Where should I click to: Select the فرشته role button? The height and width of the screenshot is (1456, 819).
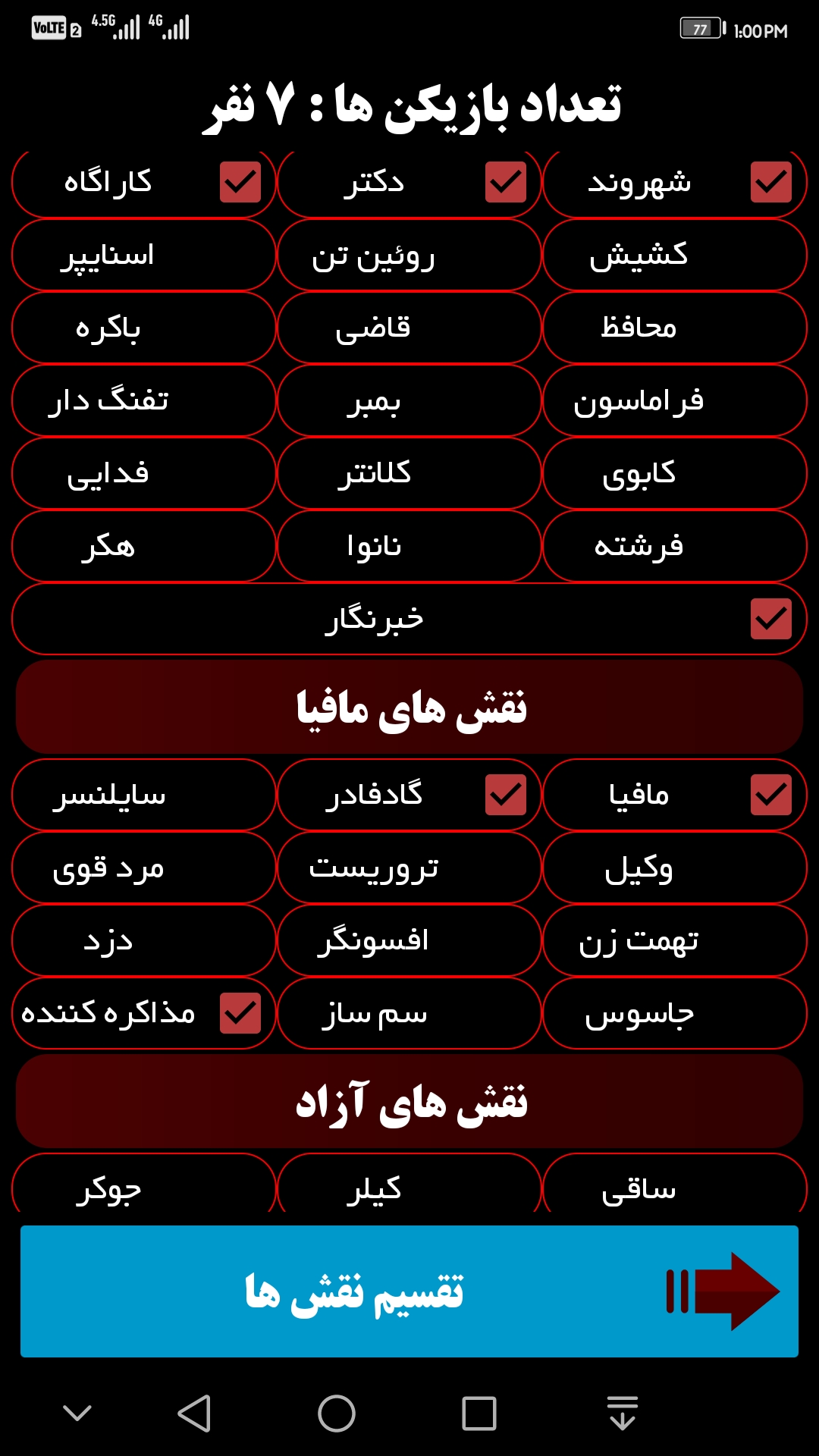coord(675,546)
